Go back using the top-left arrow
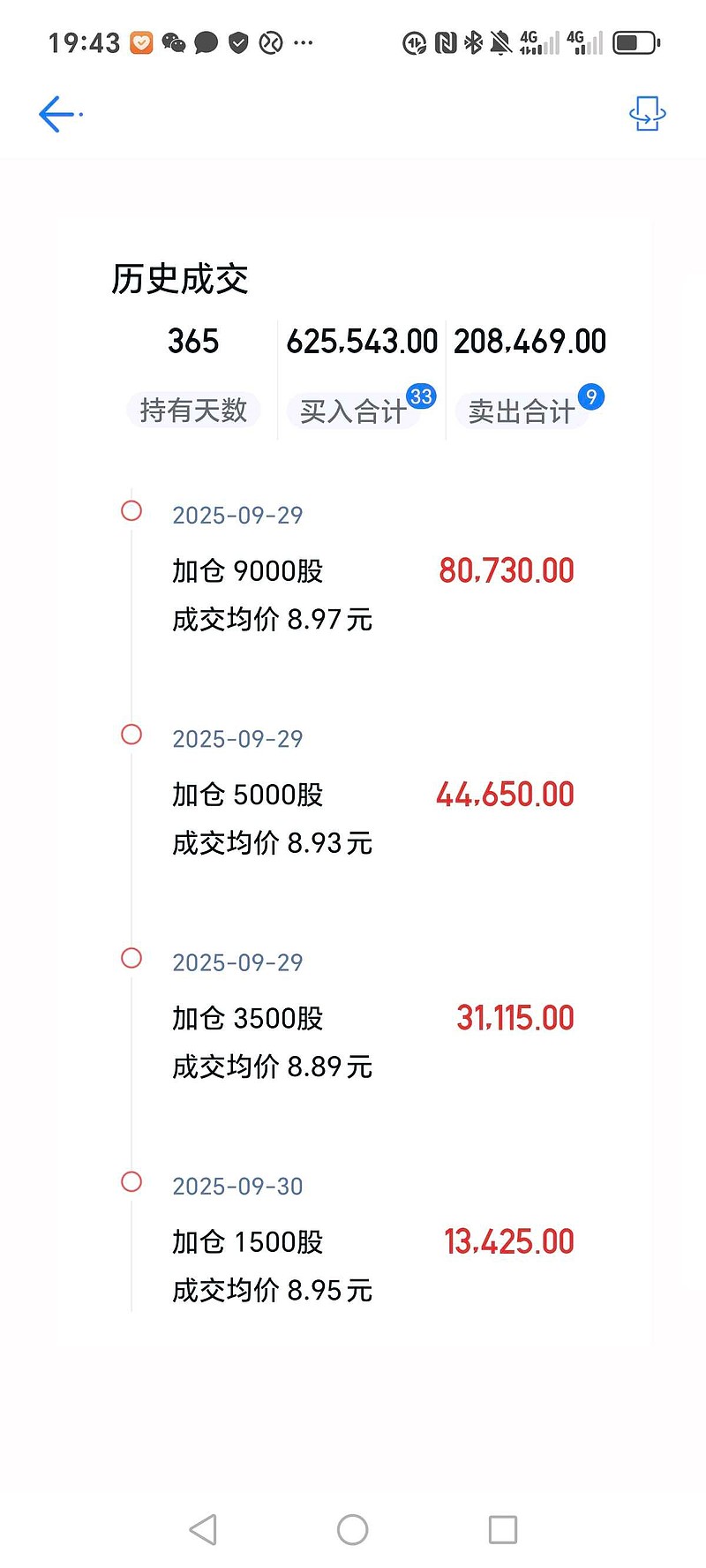The image size is (706, 1568). tap(58, 115)
